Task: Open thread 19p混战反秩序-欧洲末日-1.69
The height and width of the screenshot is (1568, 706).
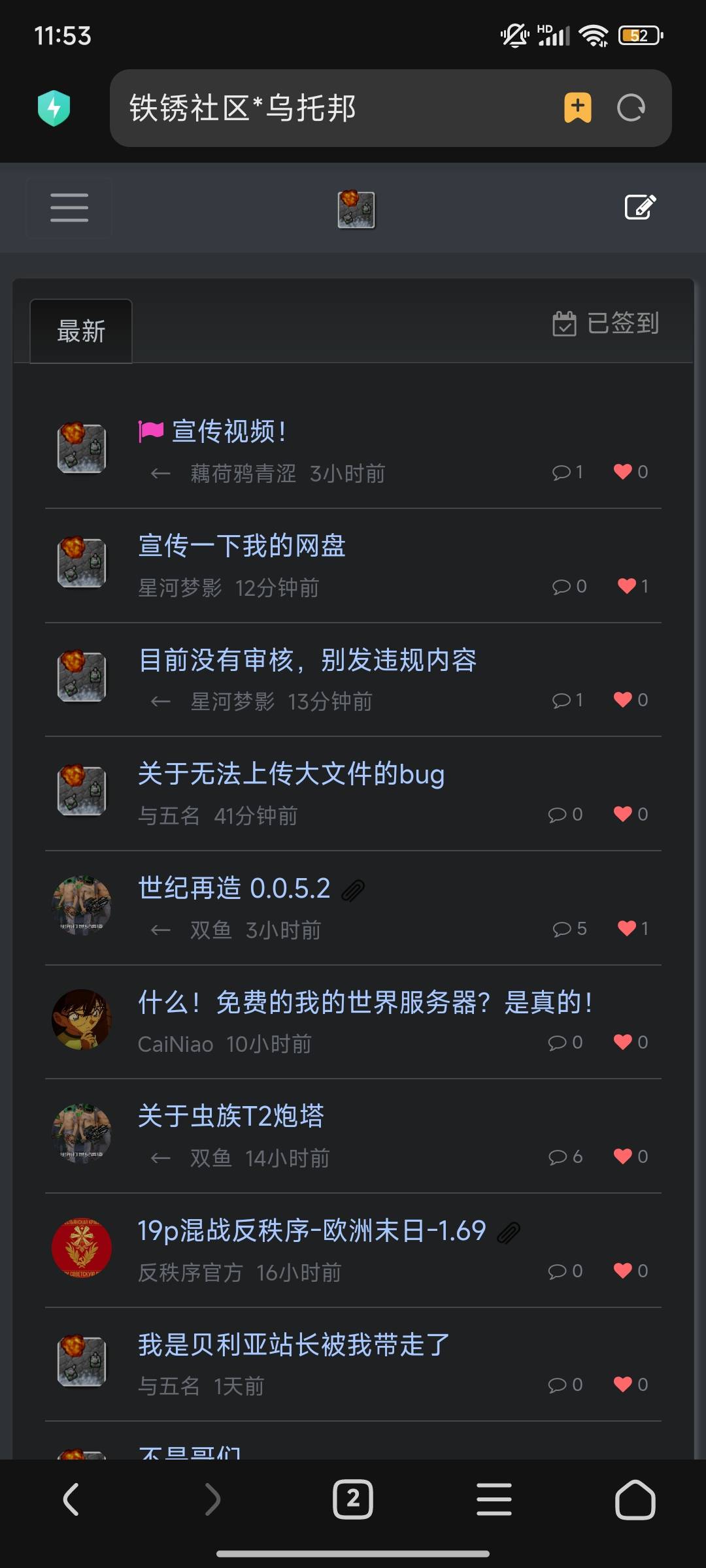Action: [311, 1231]
